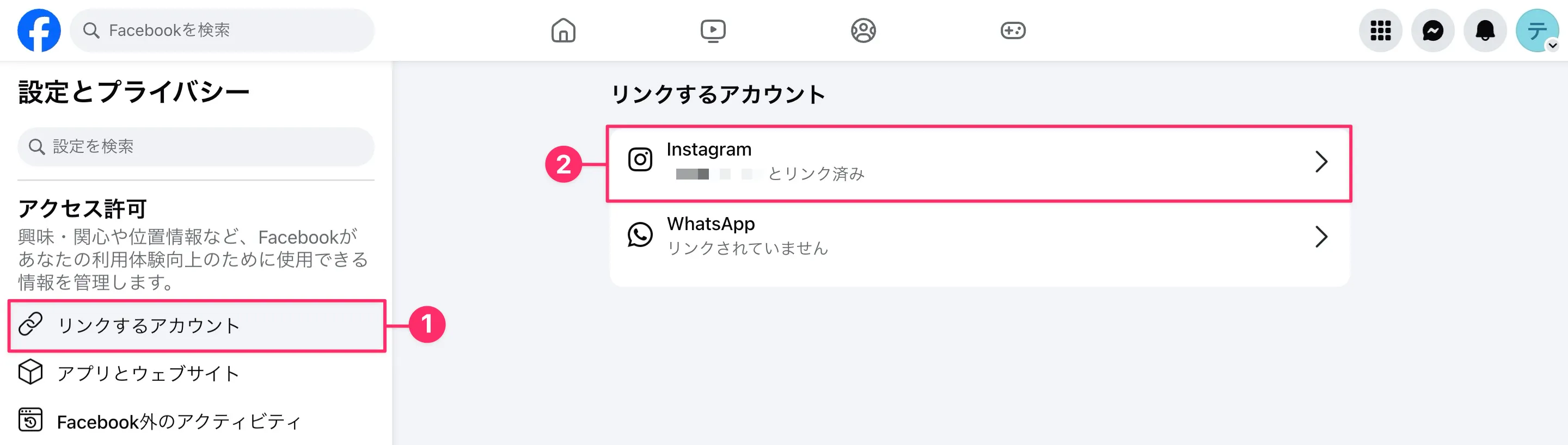Open the notifications bell

coord(1485,30)
